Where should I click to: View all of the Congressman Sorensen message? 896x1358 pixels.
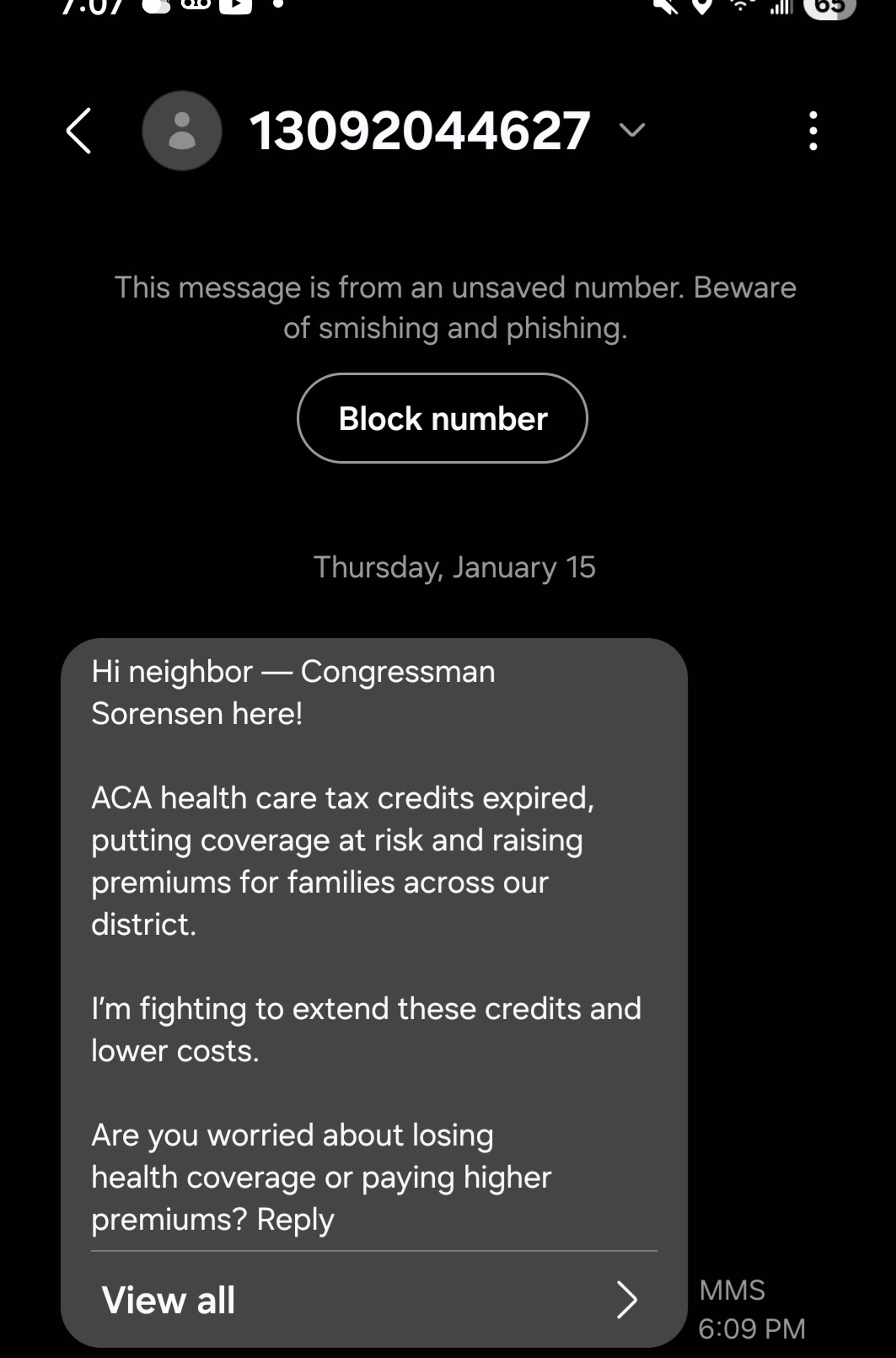coord(371,1299)
